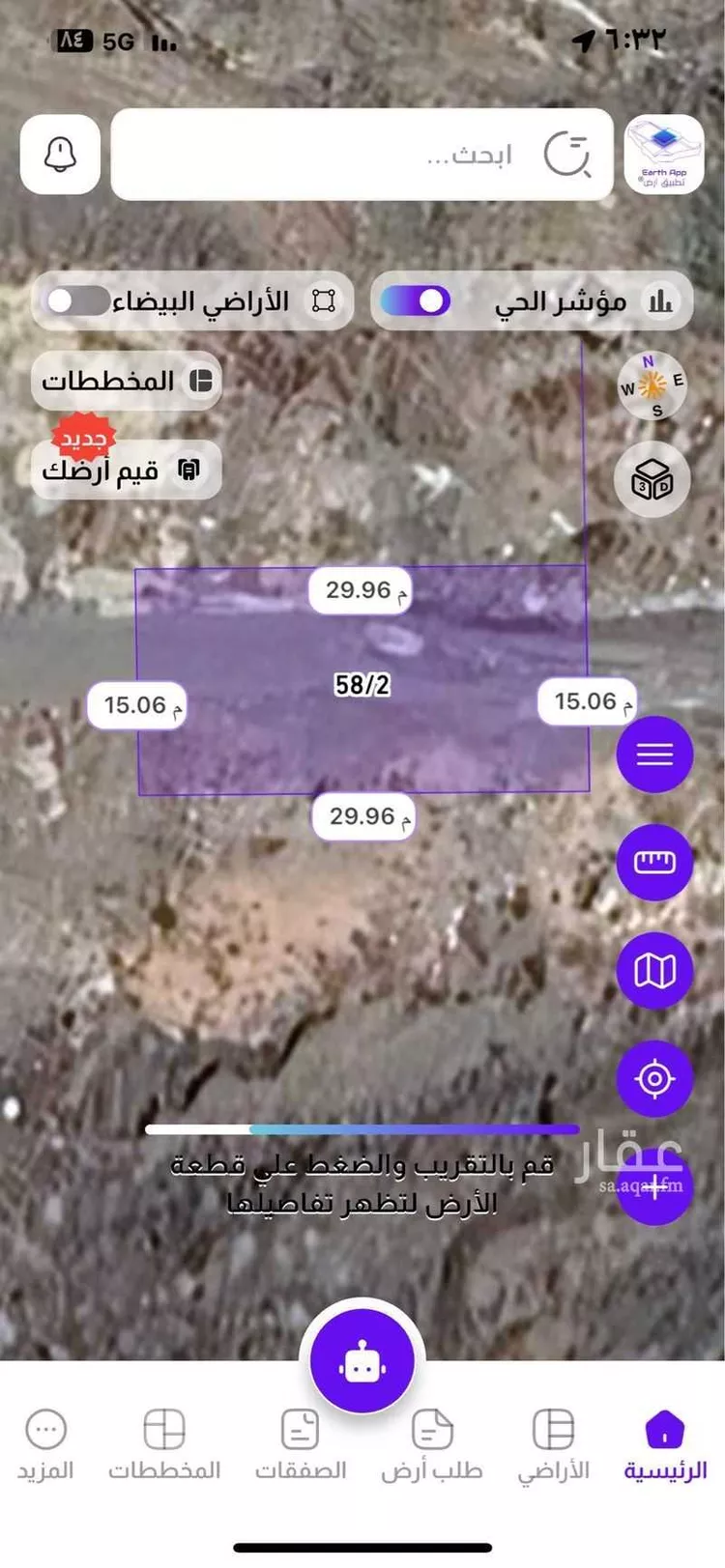Tap the ابحث search field

tap(362, 155)
